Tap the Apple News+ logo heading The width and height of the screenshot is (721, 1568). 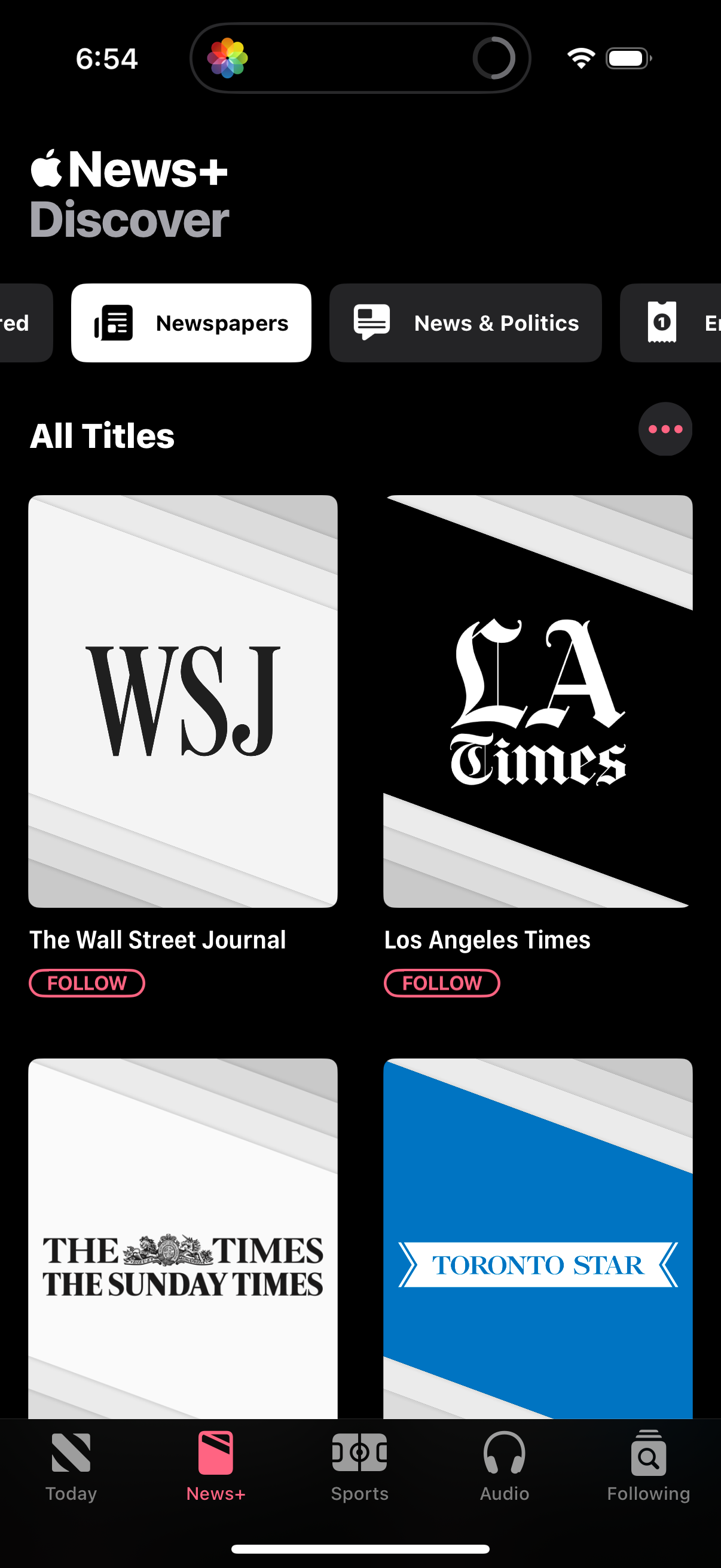pos(129,169)
